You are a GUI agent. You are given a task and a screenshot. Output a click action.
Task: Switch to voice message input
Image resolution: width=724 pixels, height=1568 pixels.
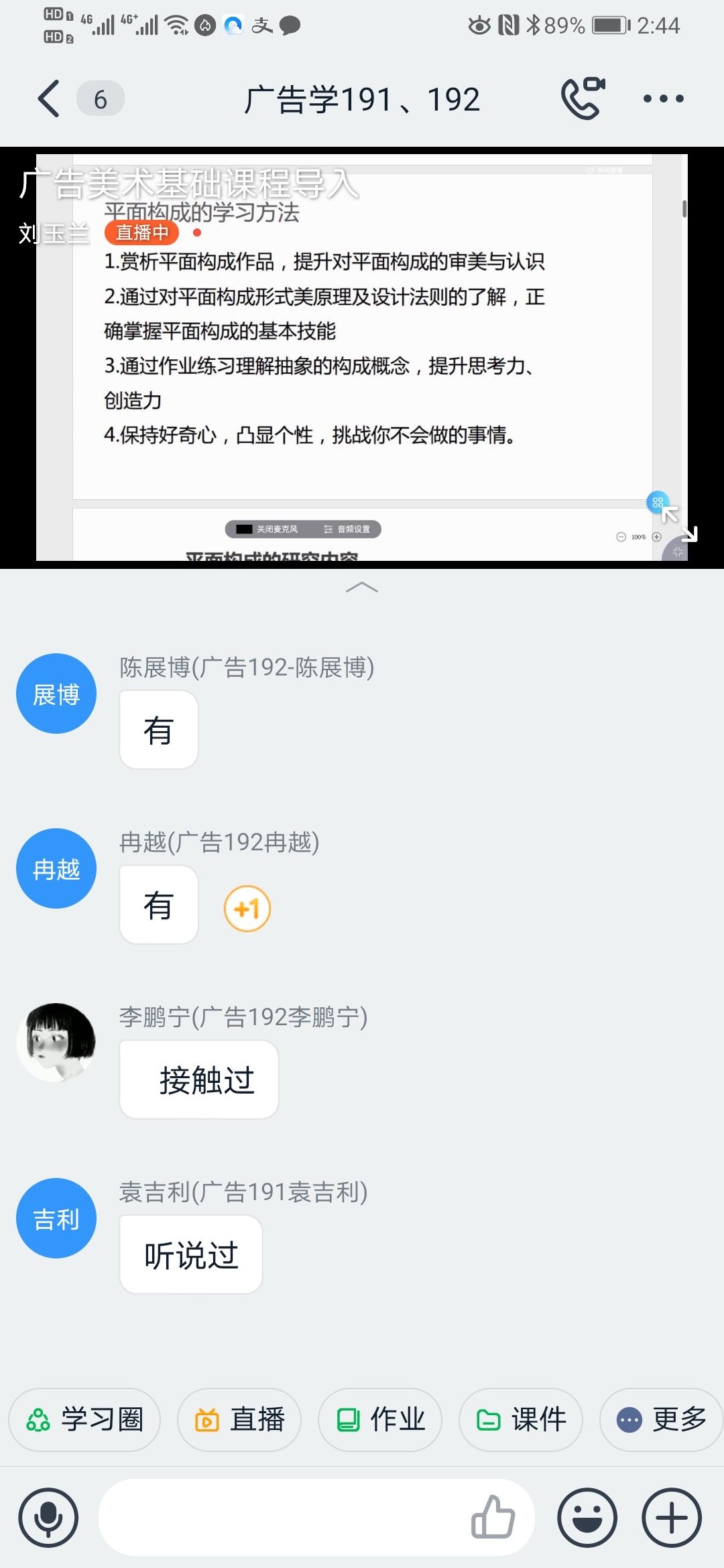[48, 1518]
